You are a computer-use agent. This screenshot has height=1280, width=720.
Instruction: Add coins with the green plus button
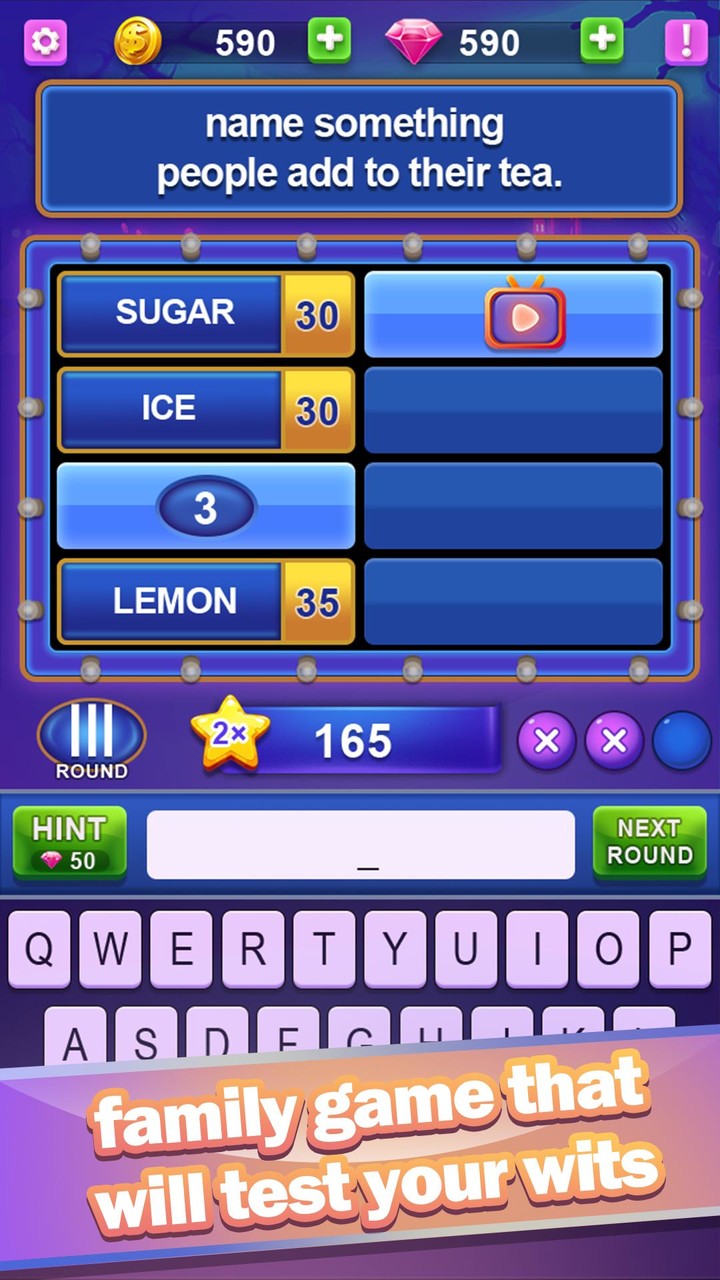coord(330,40)
